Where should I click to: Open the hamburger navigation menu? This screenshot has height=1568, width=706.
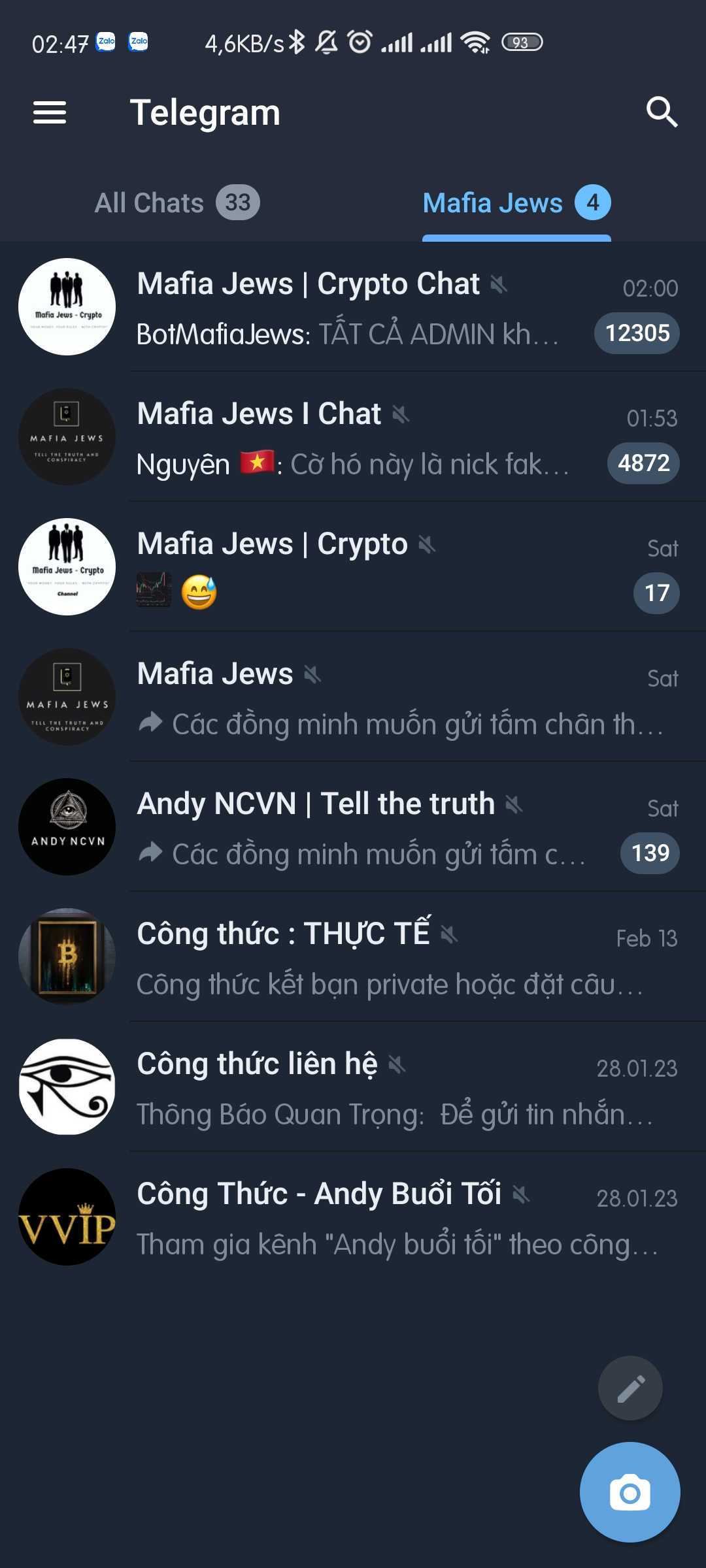point(50,112)
